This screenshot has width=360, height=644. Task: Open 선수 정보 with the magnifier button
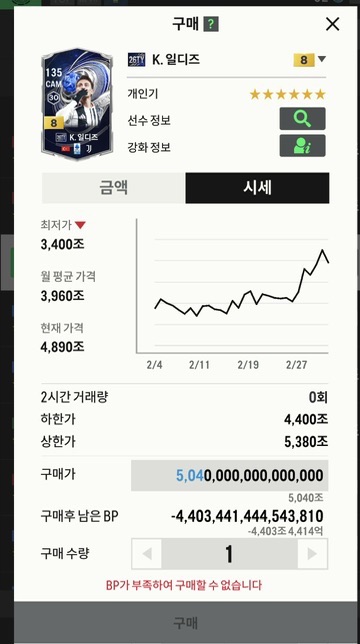pyautogui.click(x=303, y=119)
